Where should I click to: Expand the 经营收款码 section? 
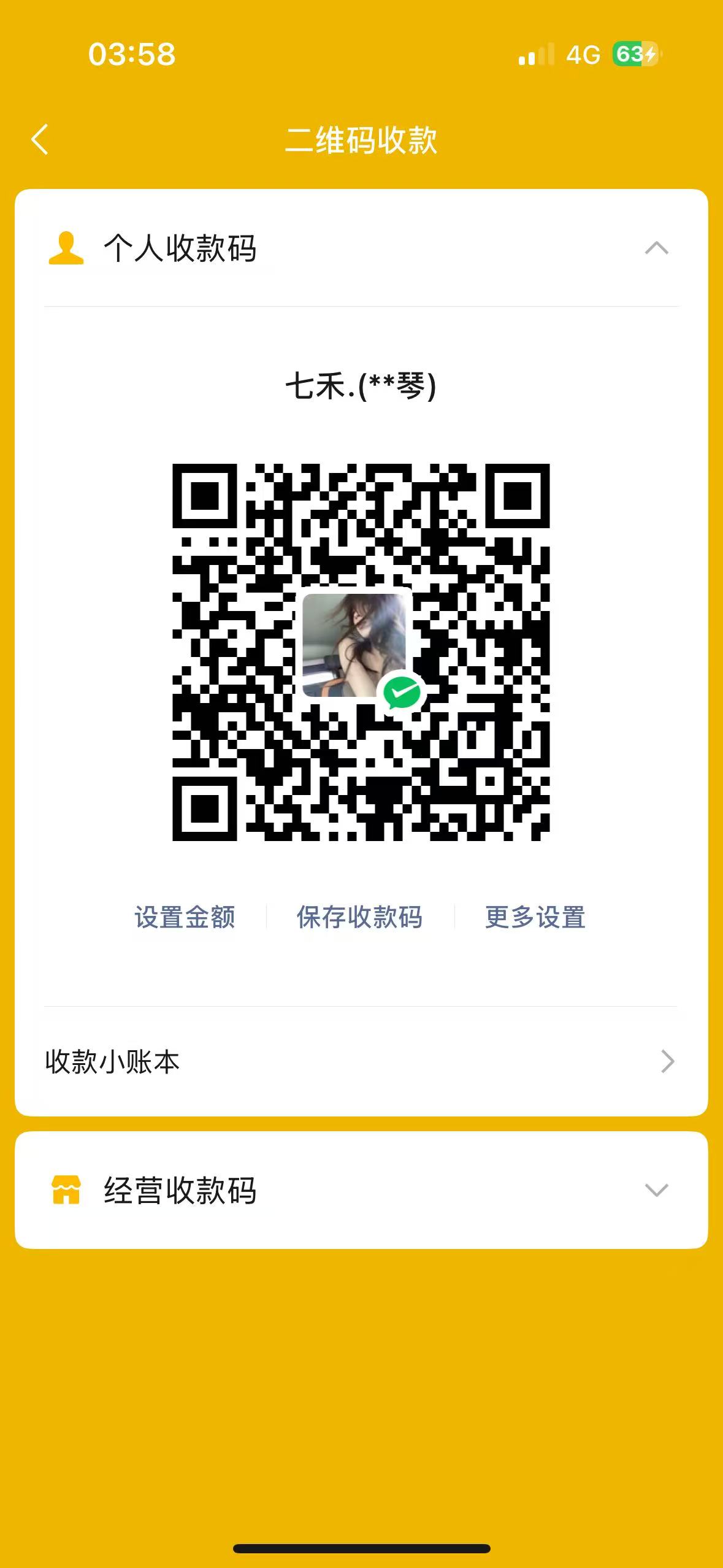click(x=656, y=1190)
